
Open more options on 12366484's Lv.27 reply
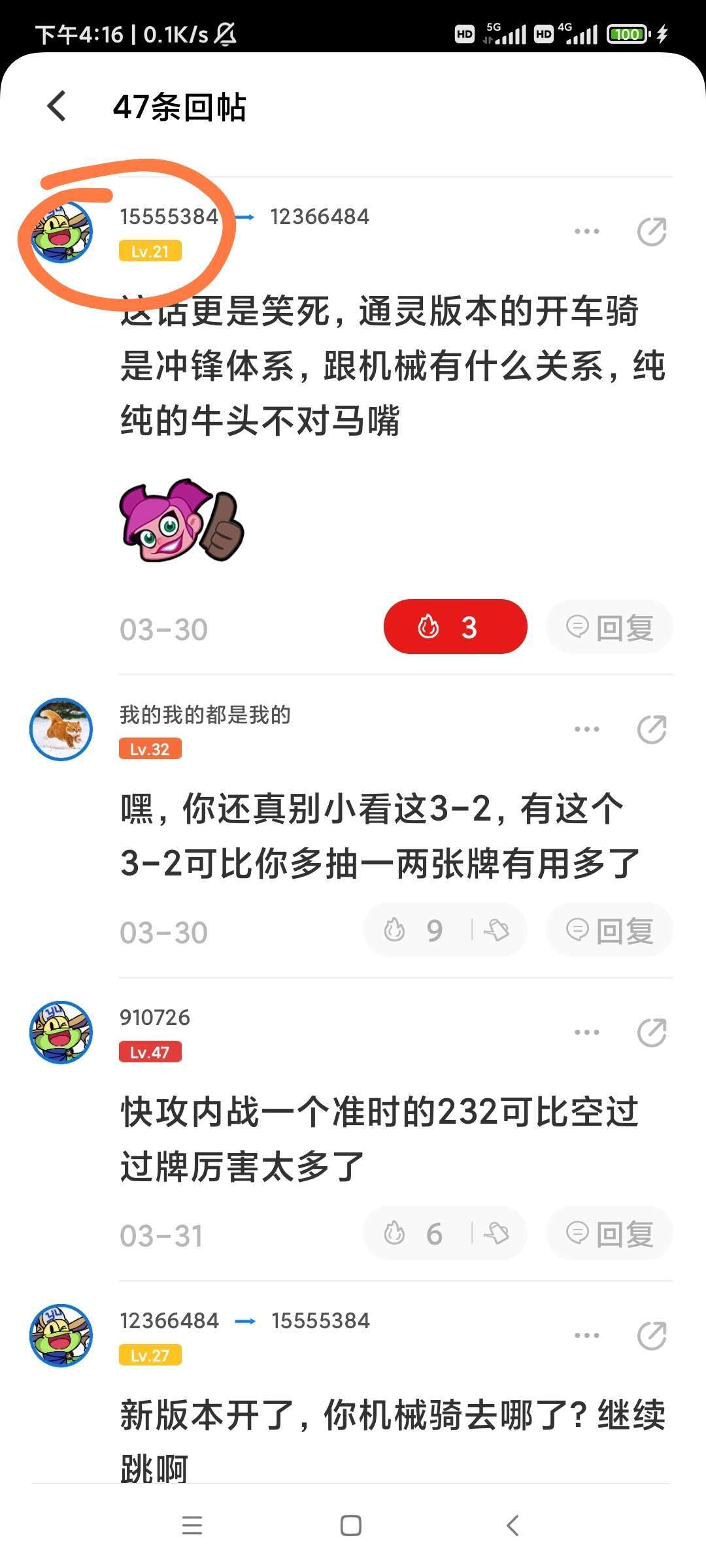coord(586,1335)
